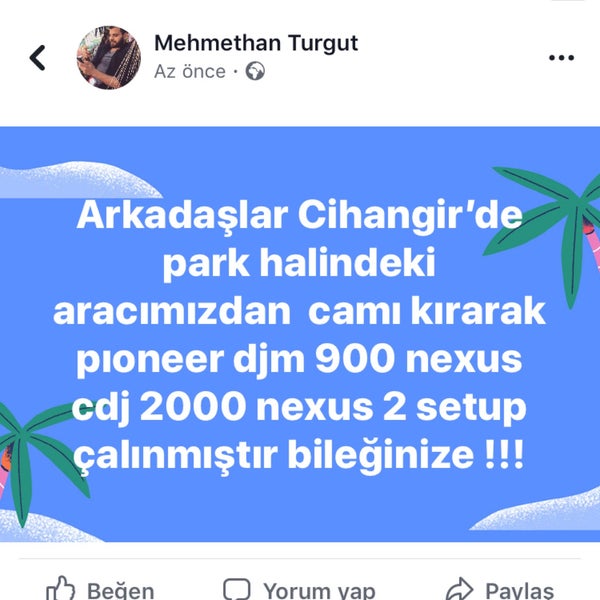This screenshot has height=600, width=600.
Task: Open Mehmethan Turgut's profile picture
Action: coord(109,58)
